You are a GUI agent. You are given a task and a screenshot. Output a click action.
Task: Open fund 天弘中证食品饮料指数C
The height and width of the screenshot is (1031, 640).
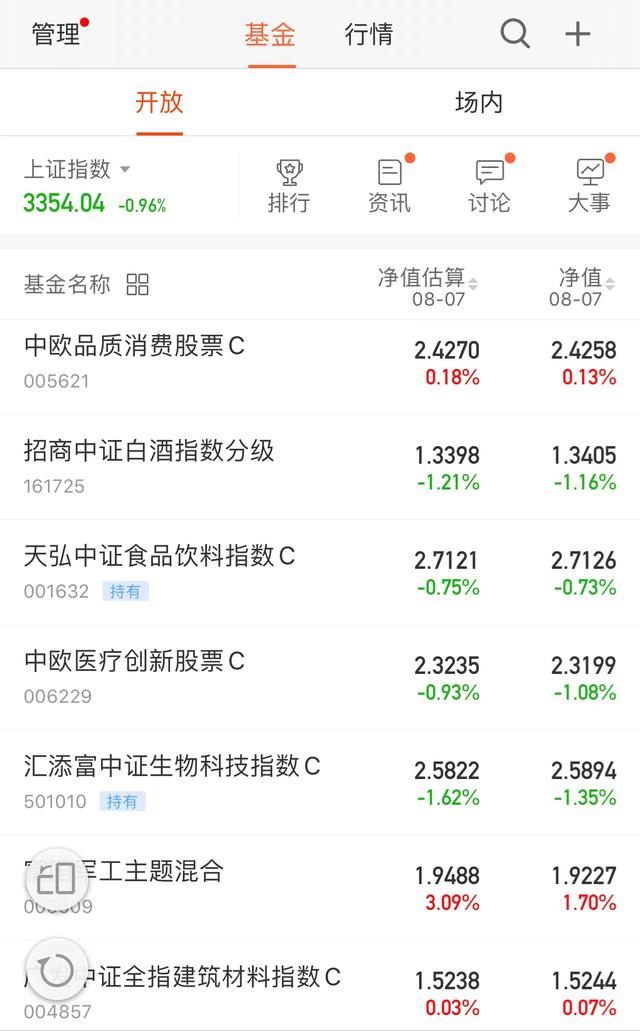(x=320, y=573)
